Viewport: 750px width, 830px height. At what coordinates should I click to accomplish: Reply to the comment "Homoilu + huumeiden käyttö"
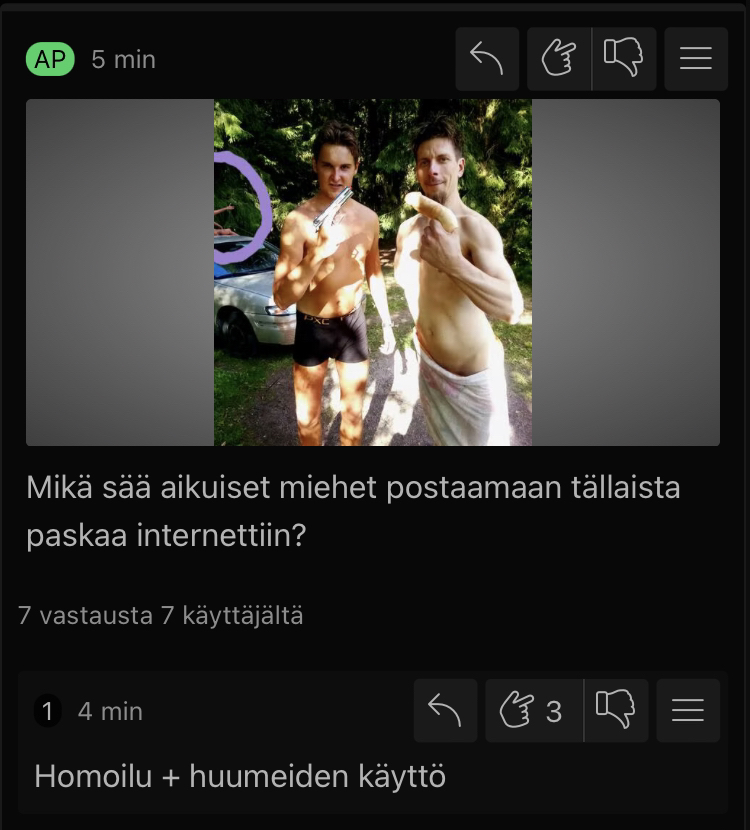(x=445, y=711)
